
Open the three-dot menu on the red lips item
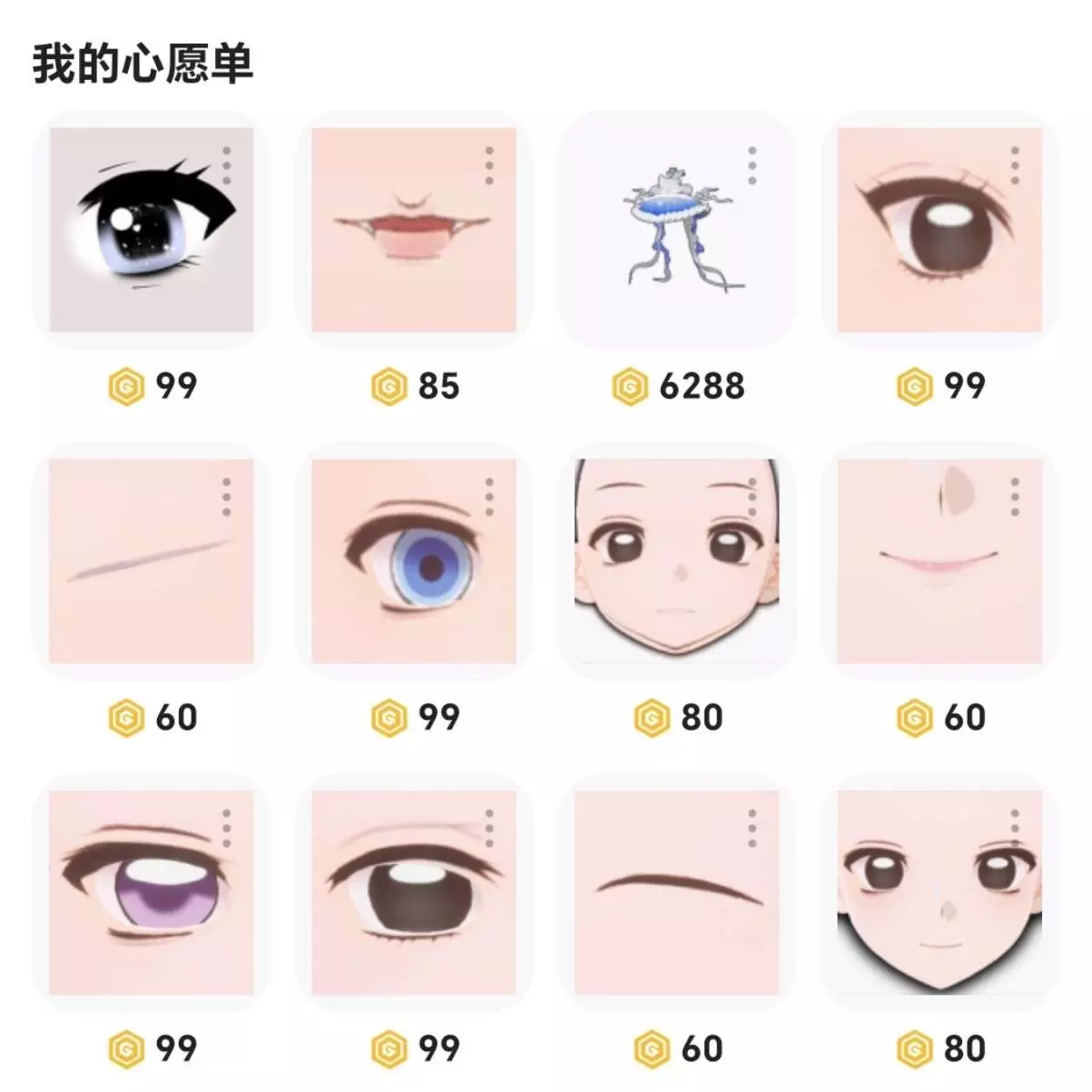(x=489, y=166)
